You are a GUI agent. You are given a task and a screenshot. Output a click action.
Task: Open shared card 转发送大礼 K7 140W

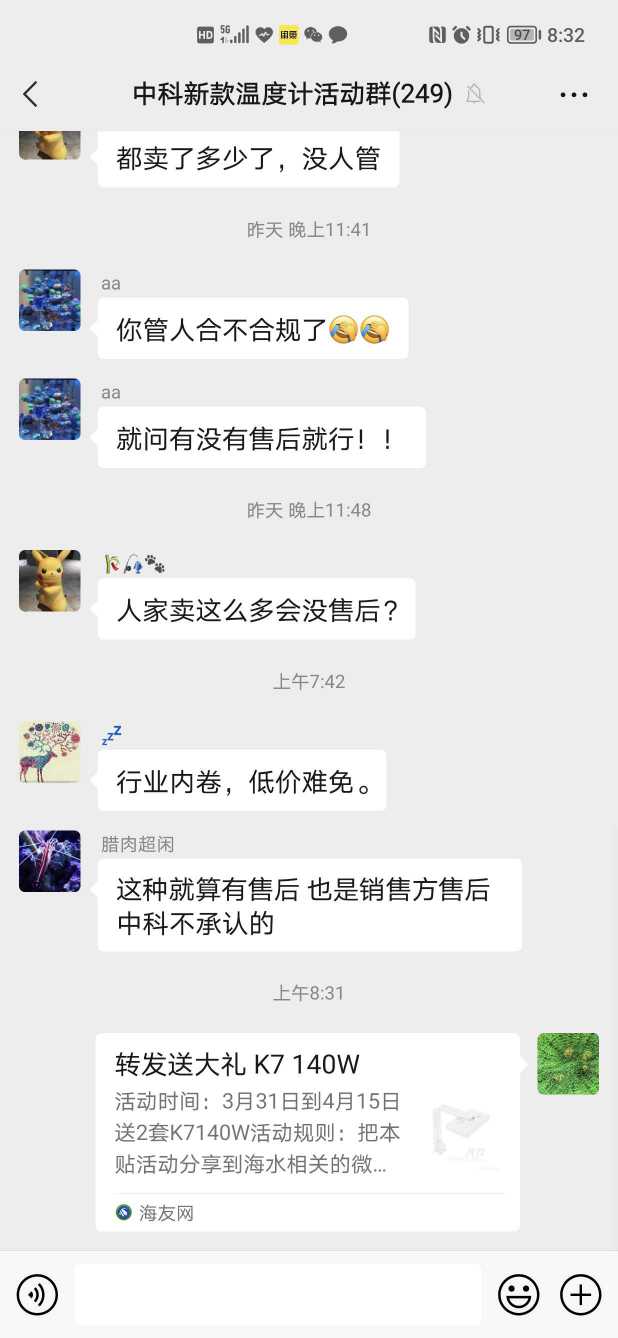coord(307,1130)
